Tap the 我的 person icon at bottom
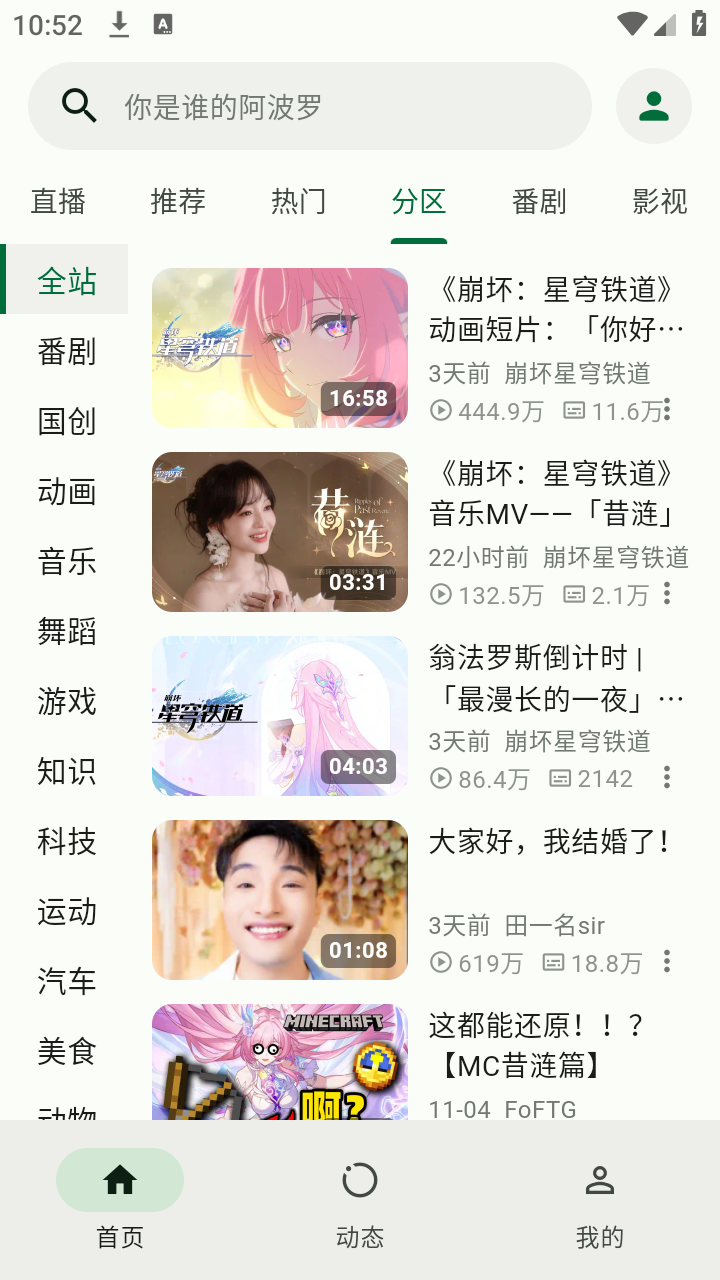Screen dimensions: 720x1280 [598, 1180]
